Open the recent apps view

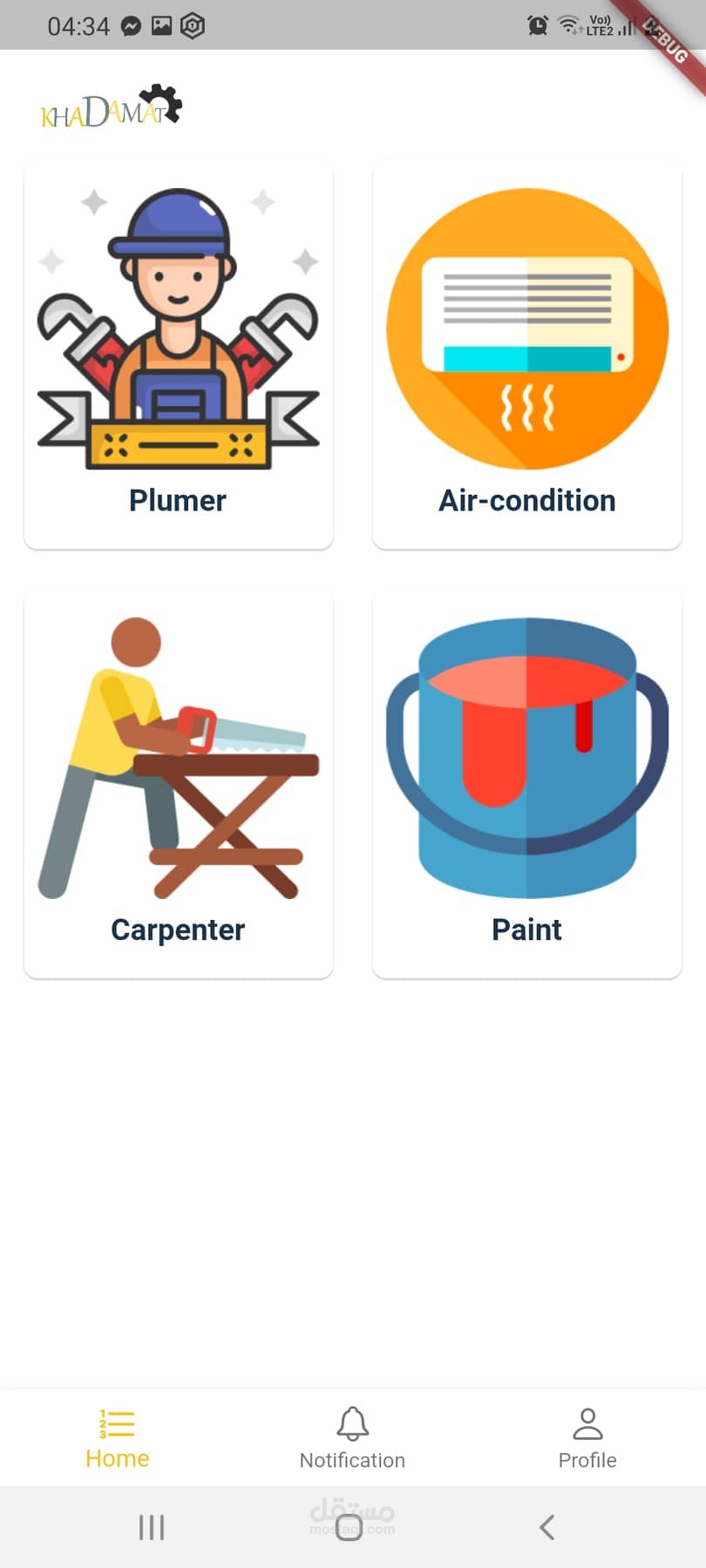(x=152, y=1527)
